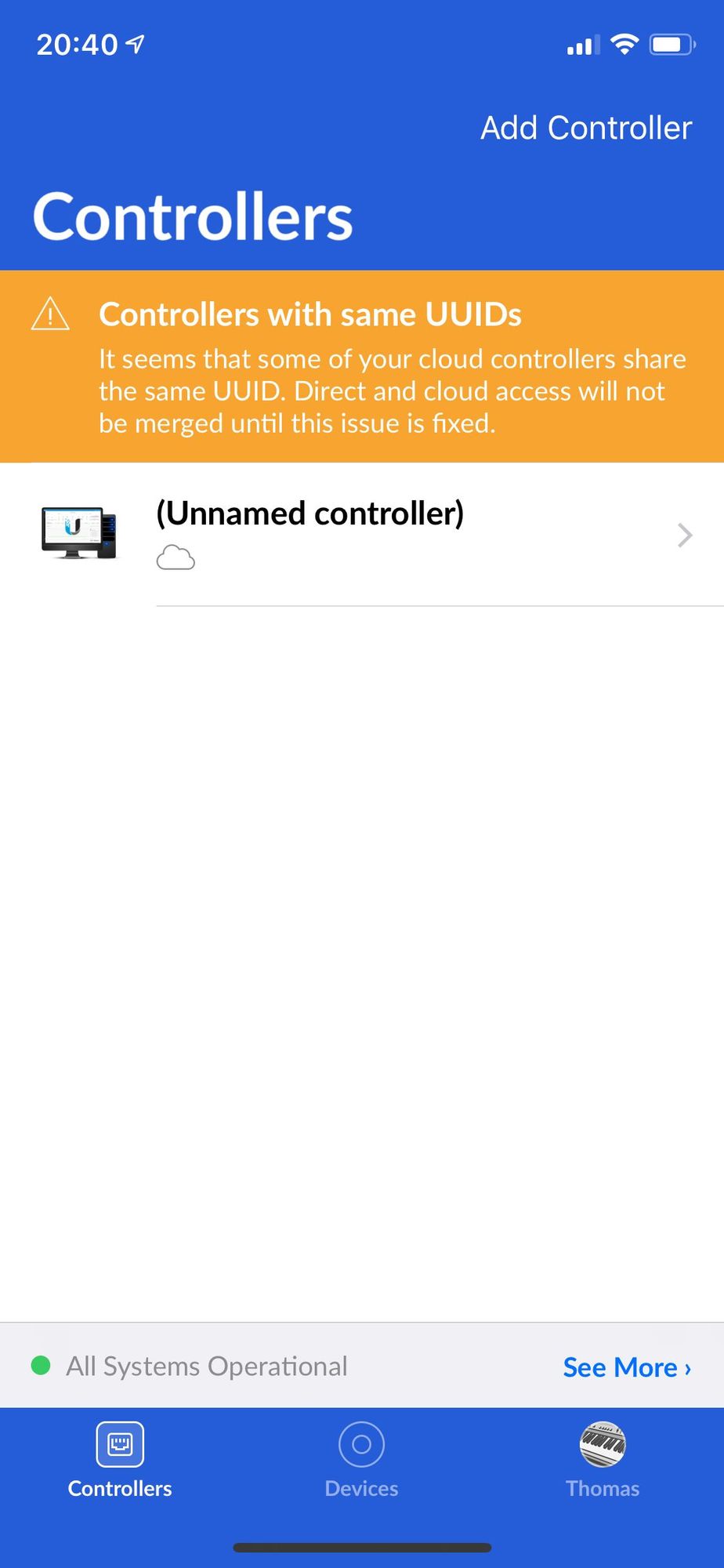The image size is (724, 1568).
Task: Select the Controllers tab
Action: [x=120, y=1460]
